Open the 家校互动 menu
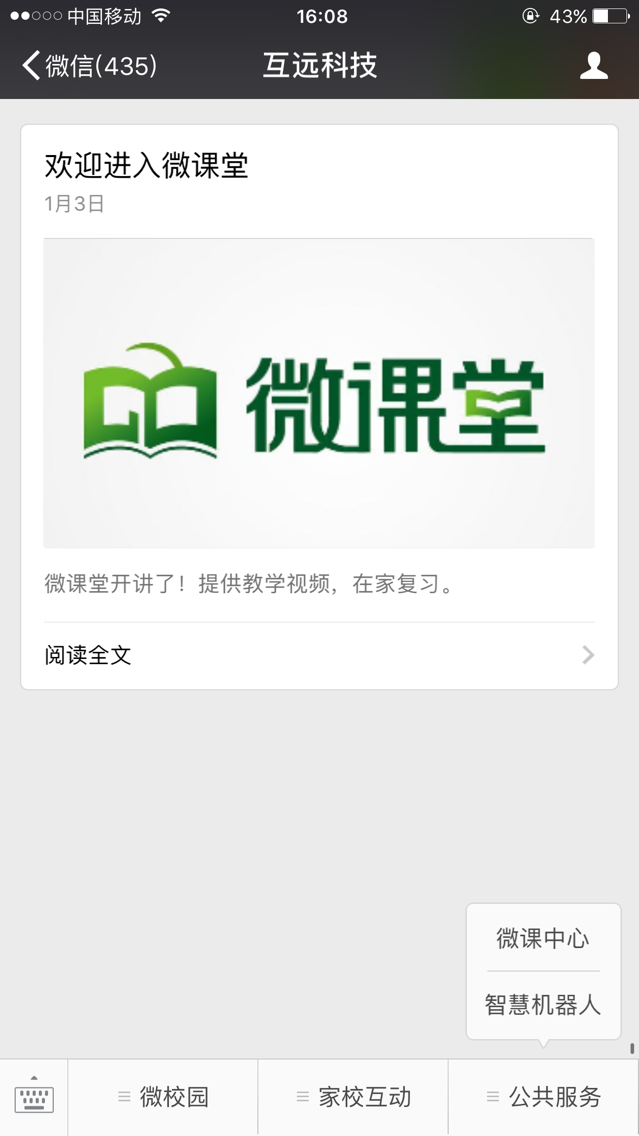 pyautogui.click(x=354, y=1097)
